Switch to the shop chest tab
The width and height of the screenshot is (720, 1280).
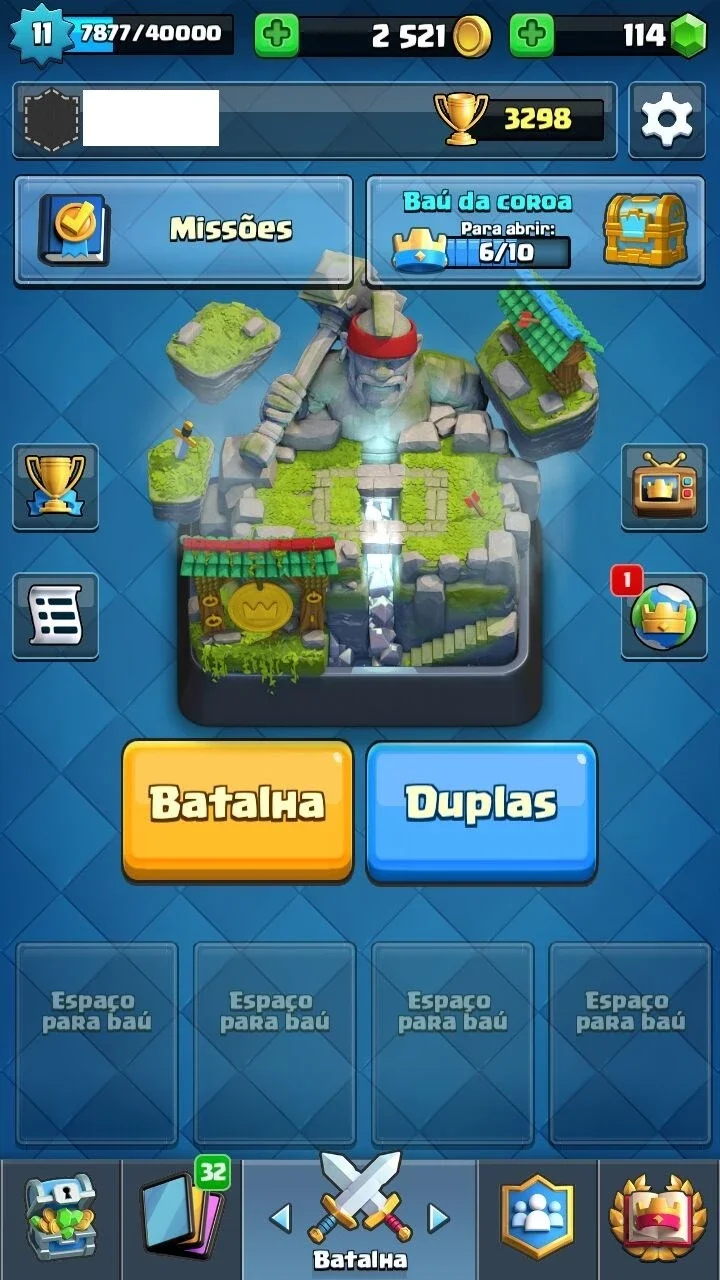[60, 1220]
